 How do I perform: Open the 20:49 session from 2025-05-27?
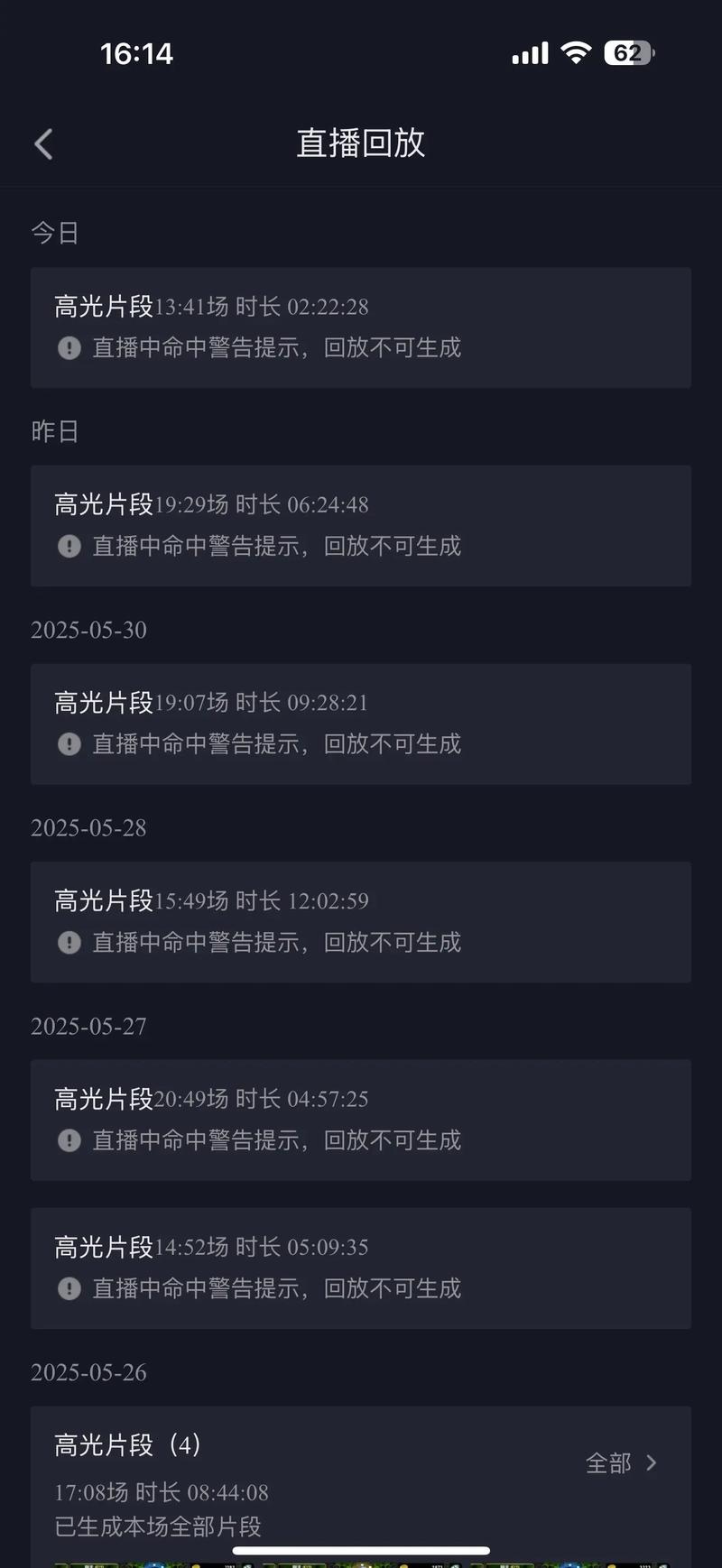click(x=361, y=1120)
